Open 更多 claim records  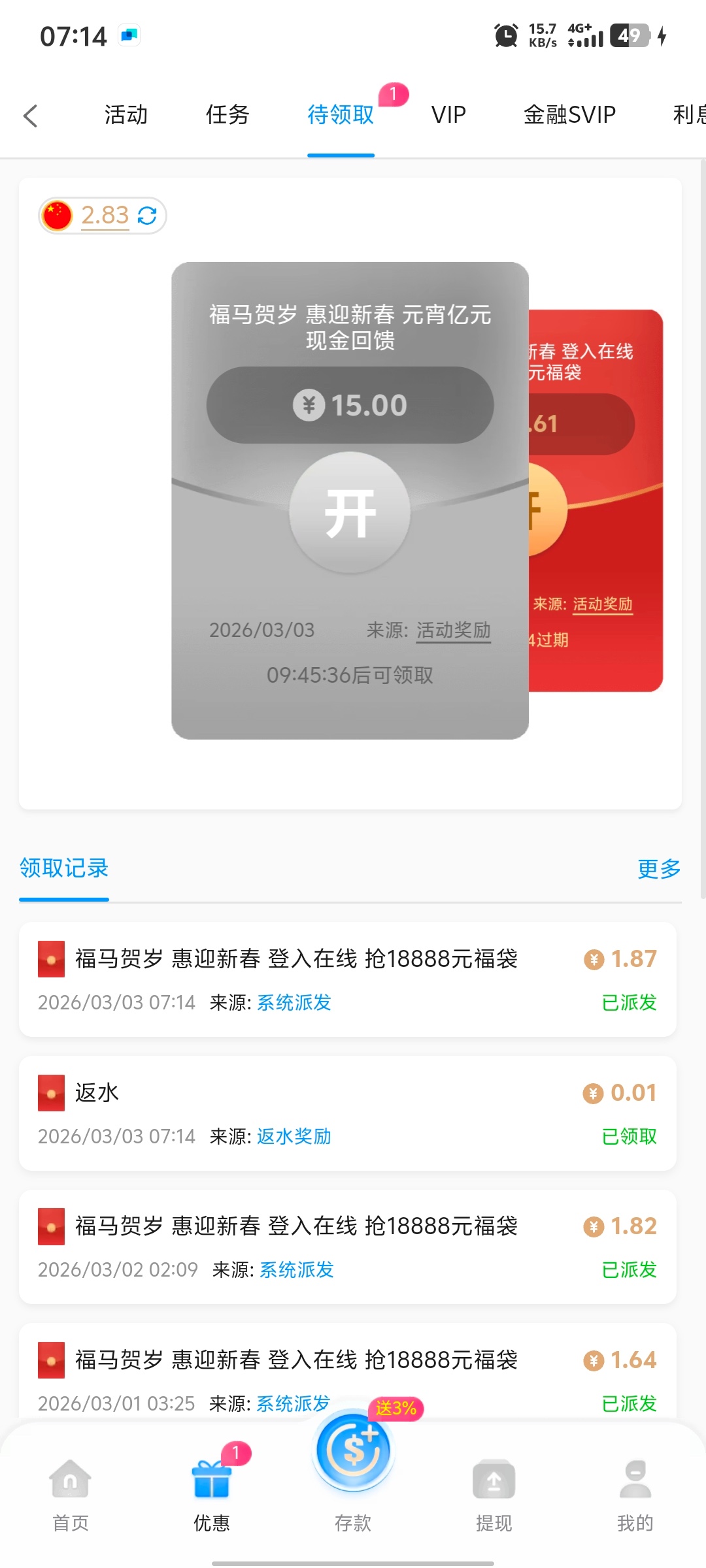coord(658,868)
